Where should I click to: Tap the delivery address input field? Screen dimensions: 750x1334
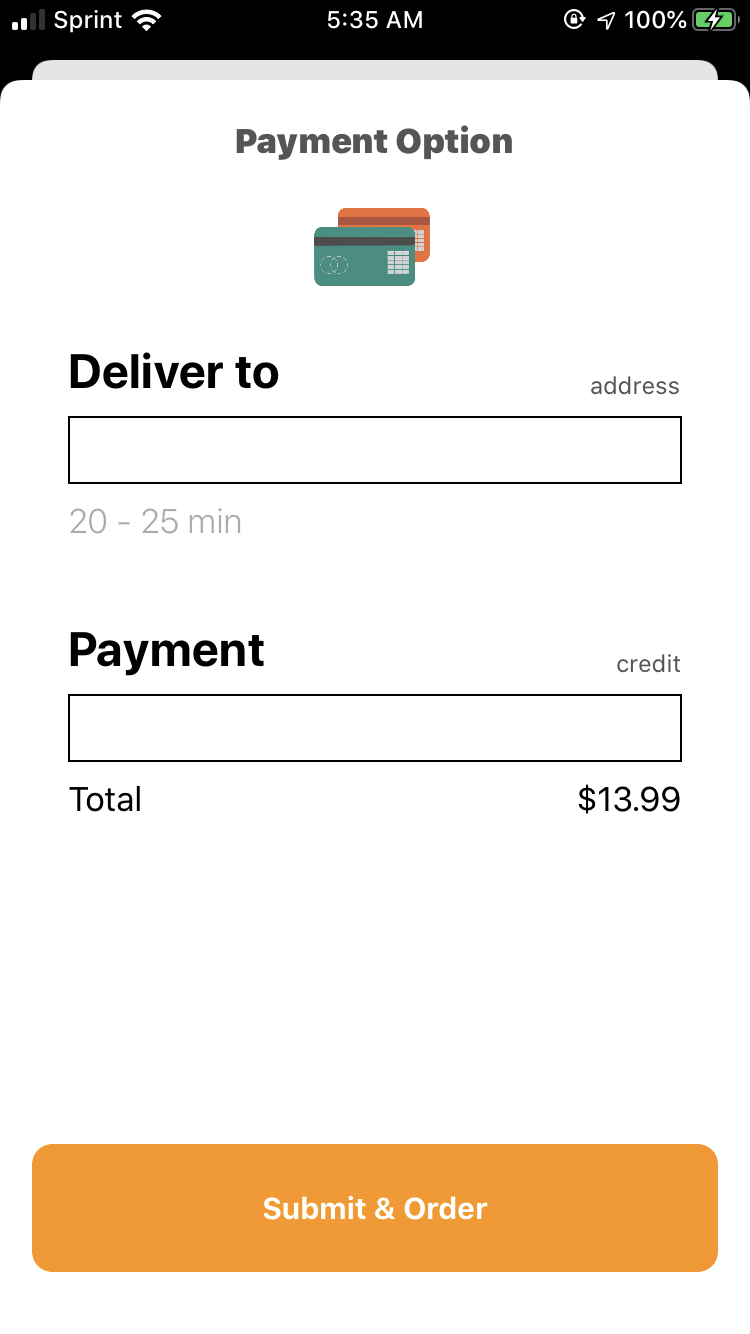click(374, 450)
